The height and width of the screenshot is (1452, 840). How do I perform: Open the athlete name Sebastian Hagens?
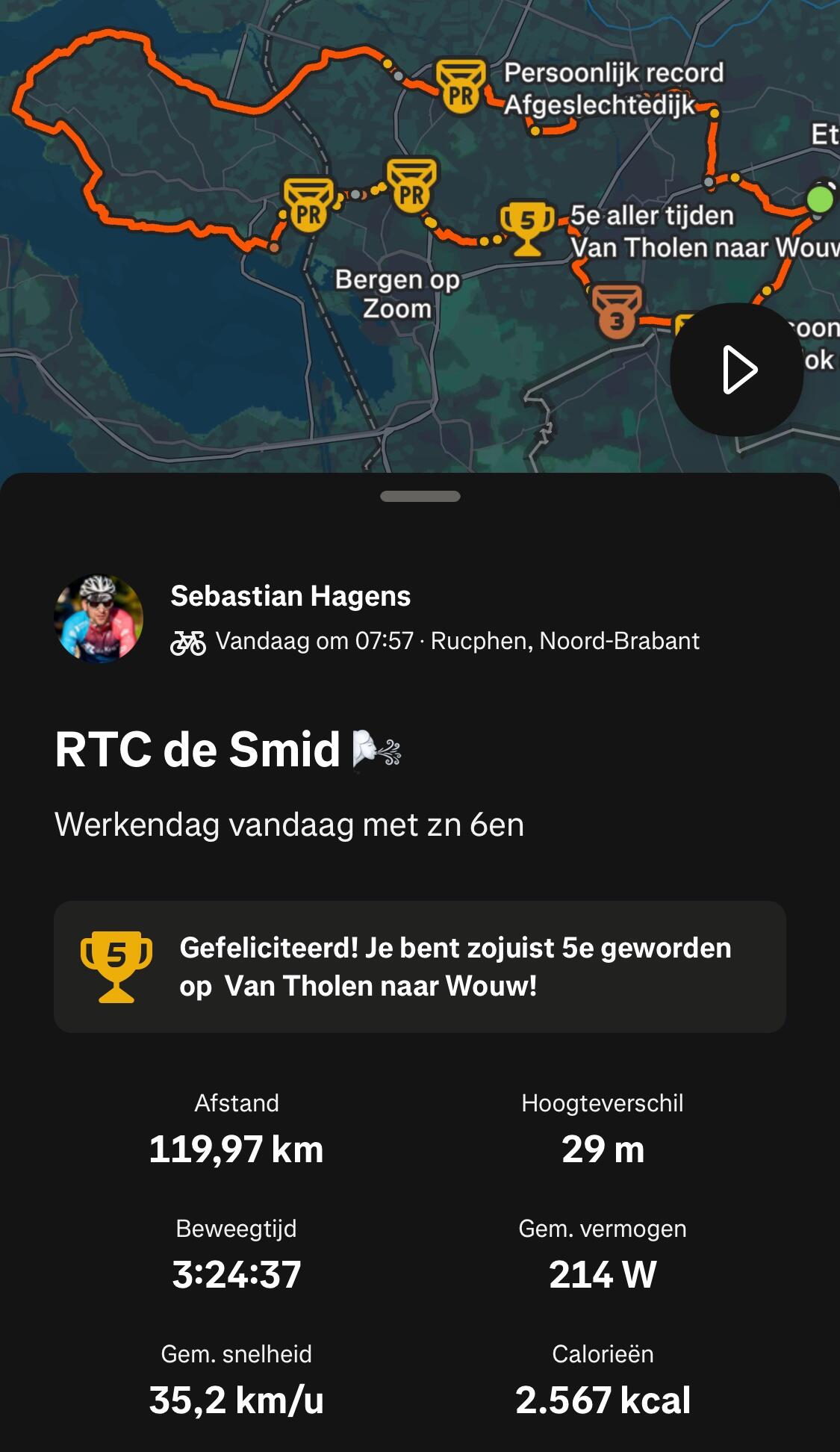point(290,596)
